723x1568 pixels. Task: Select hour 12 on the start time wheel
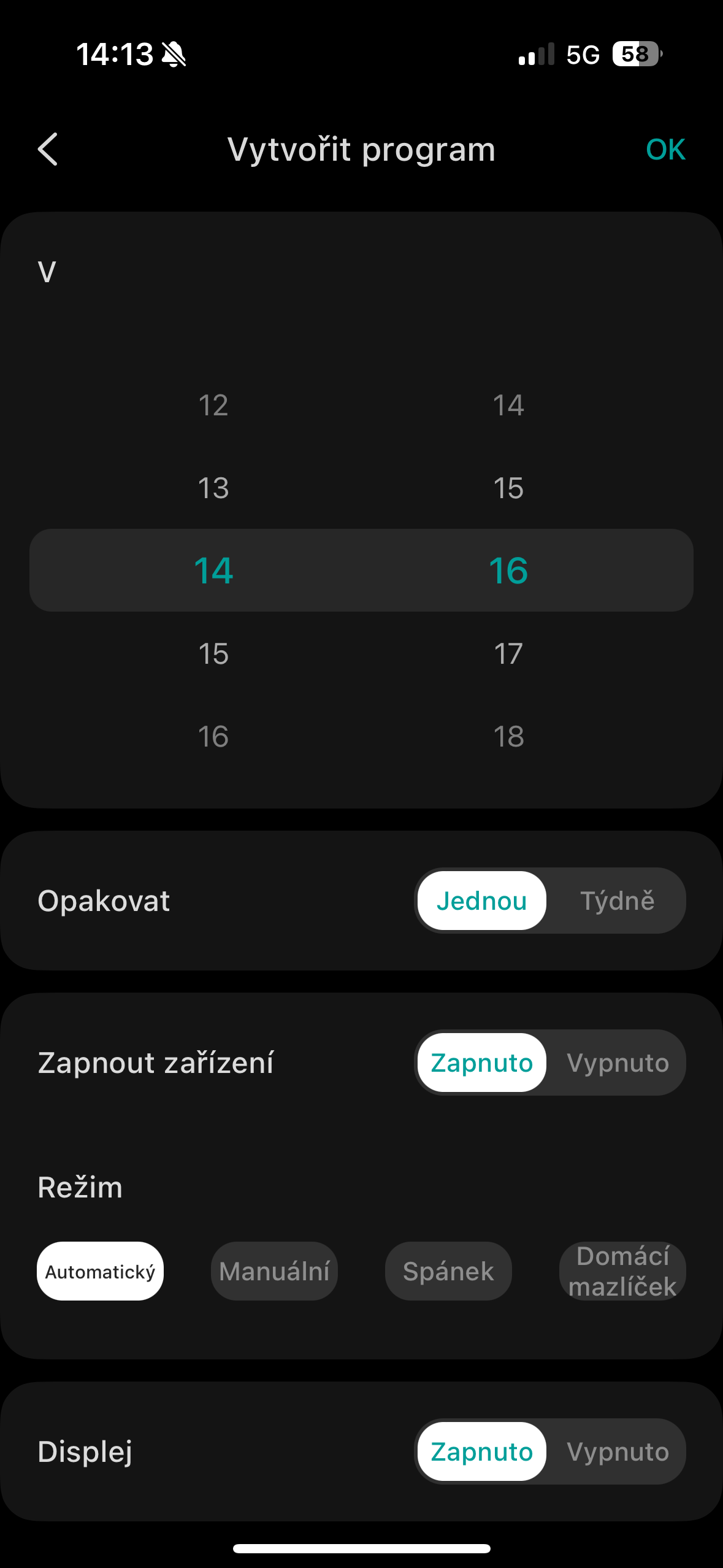click(213, 404)
